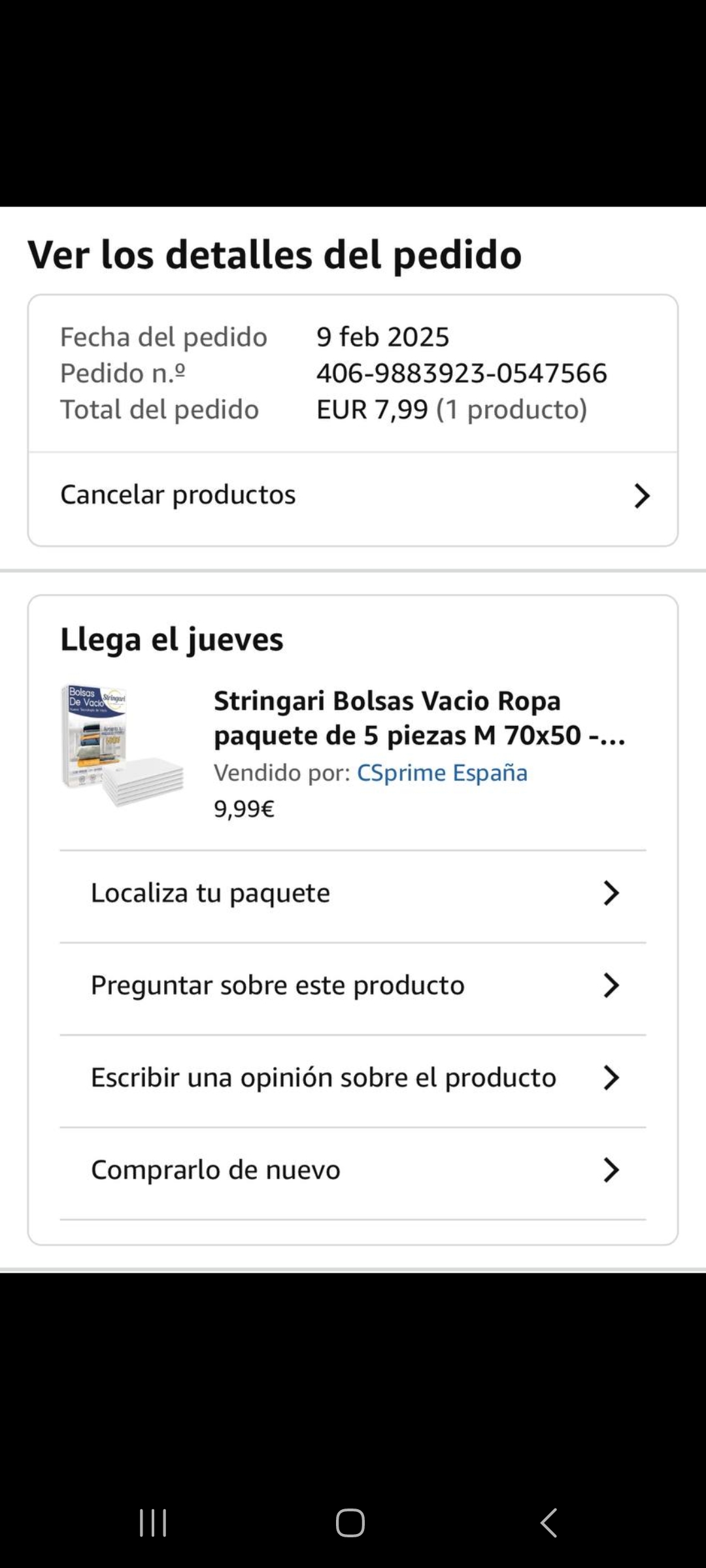The width and height of the screenshot is (706, 1568).
Task: Open Cancelar productos
Action: 353,496
